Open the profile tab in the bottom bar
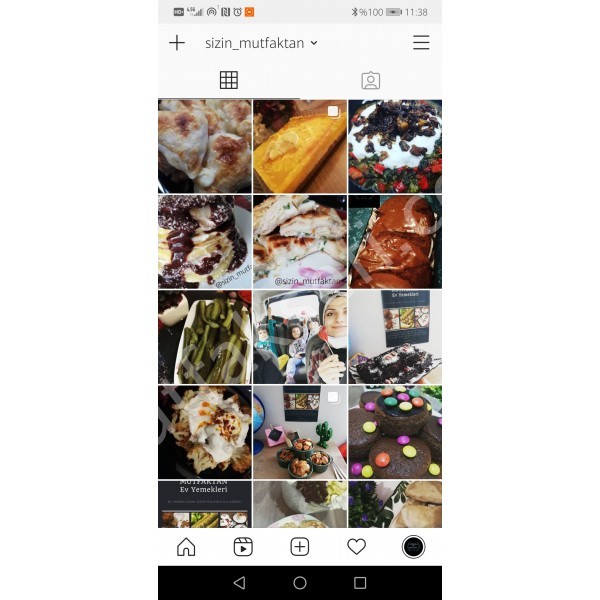 [x=413, y=547]
